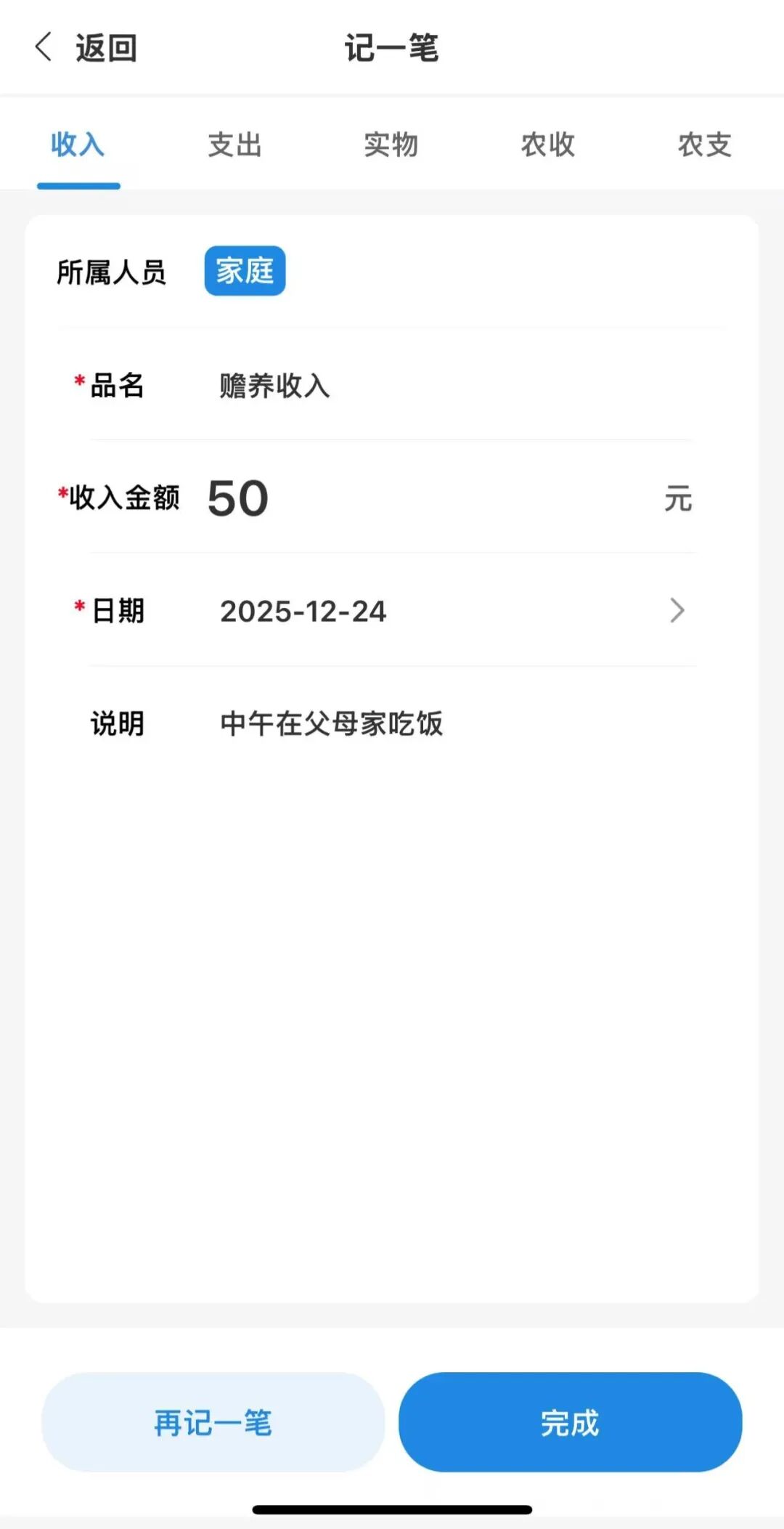Switch to the 实物 tab
The width and height of the screenshot is (784, 1529).
click(391, 145)
